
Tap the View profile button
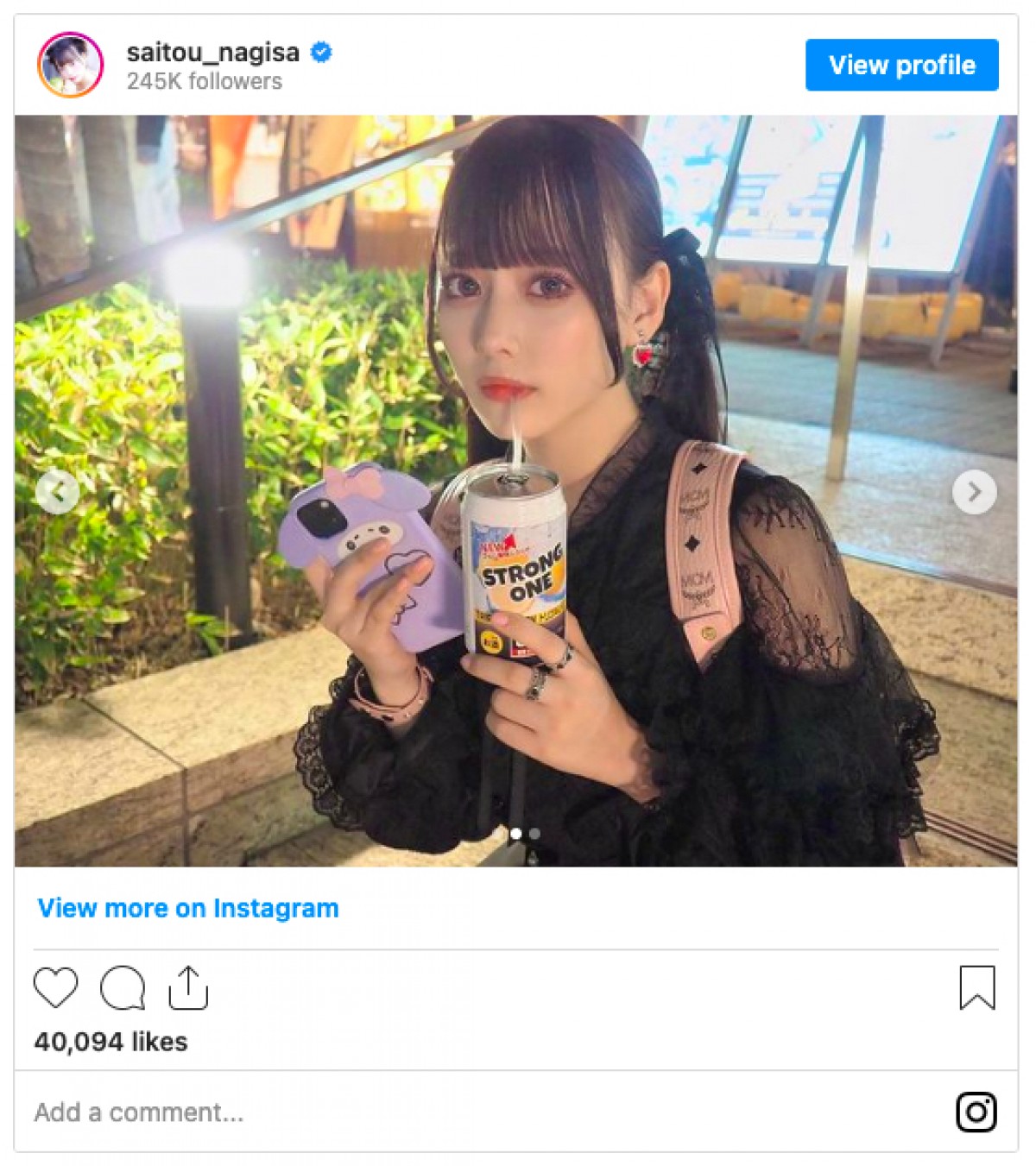[901, 65]
